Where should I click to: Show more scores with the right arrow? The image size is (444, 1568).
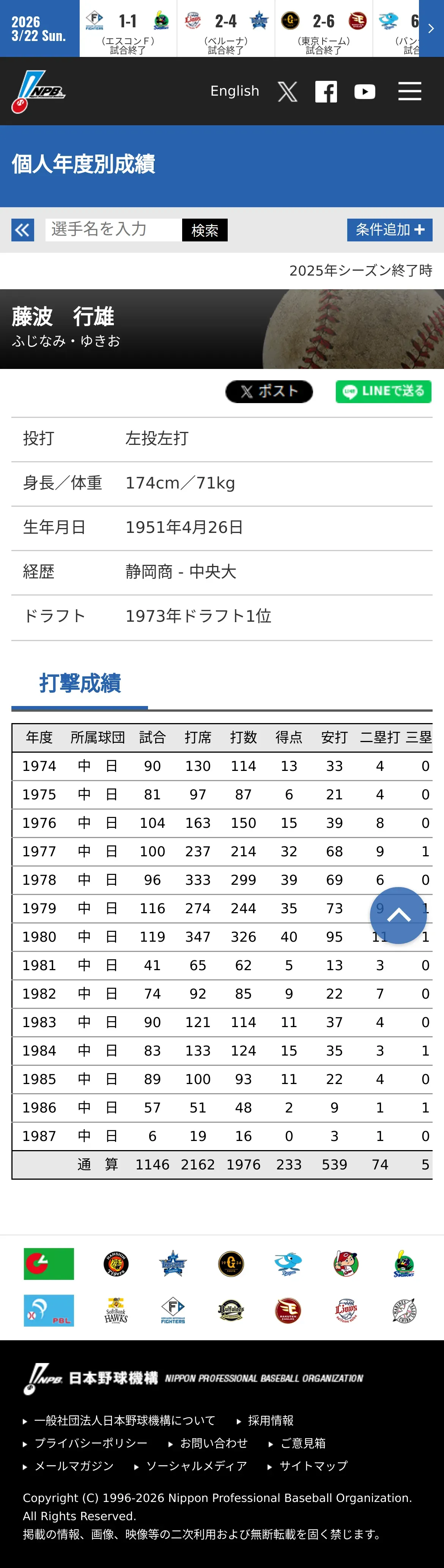(431, 28)
